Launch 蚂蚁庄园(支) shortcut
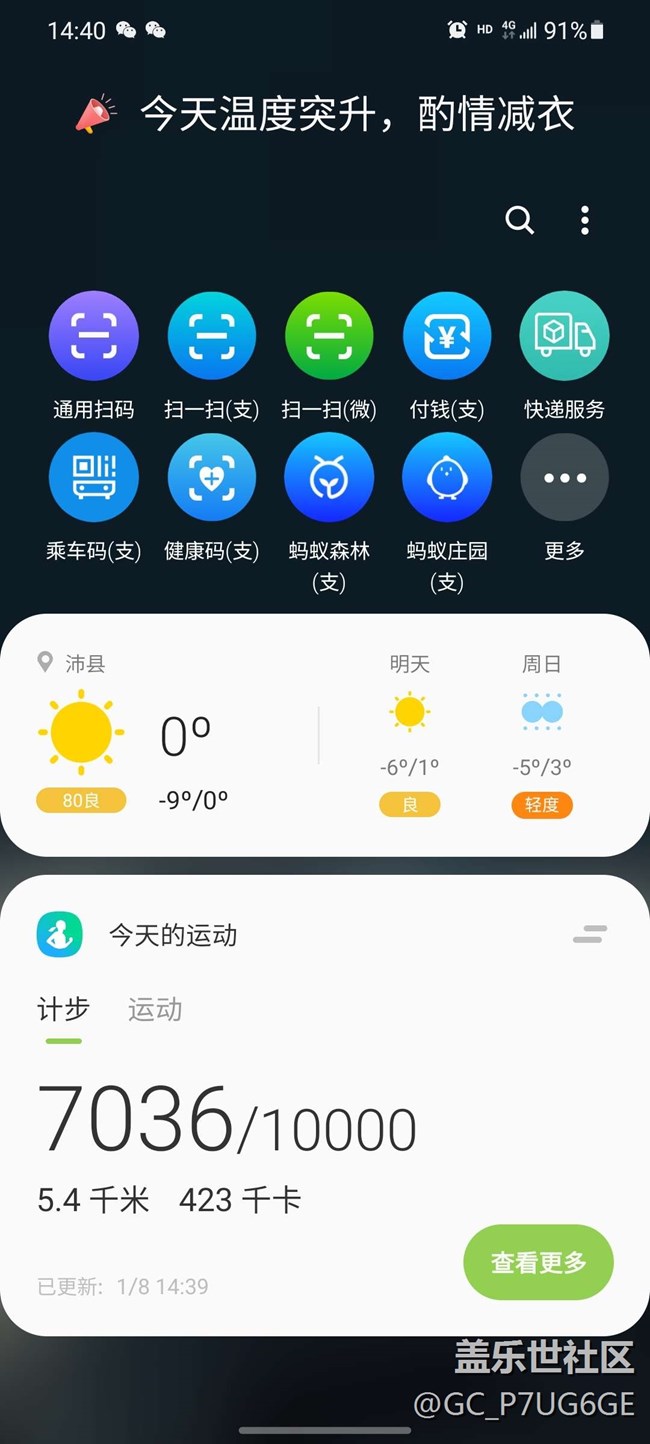The image size is (650, 1444). coord(447,478)
